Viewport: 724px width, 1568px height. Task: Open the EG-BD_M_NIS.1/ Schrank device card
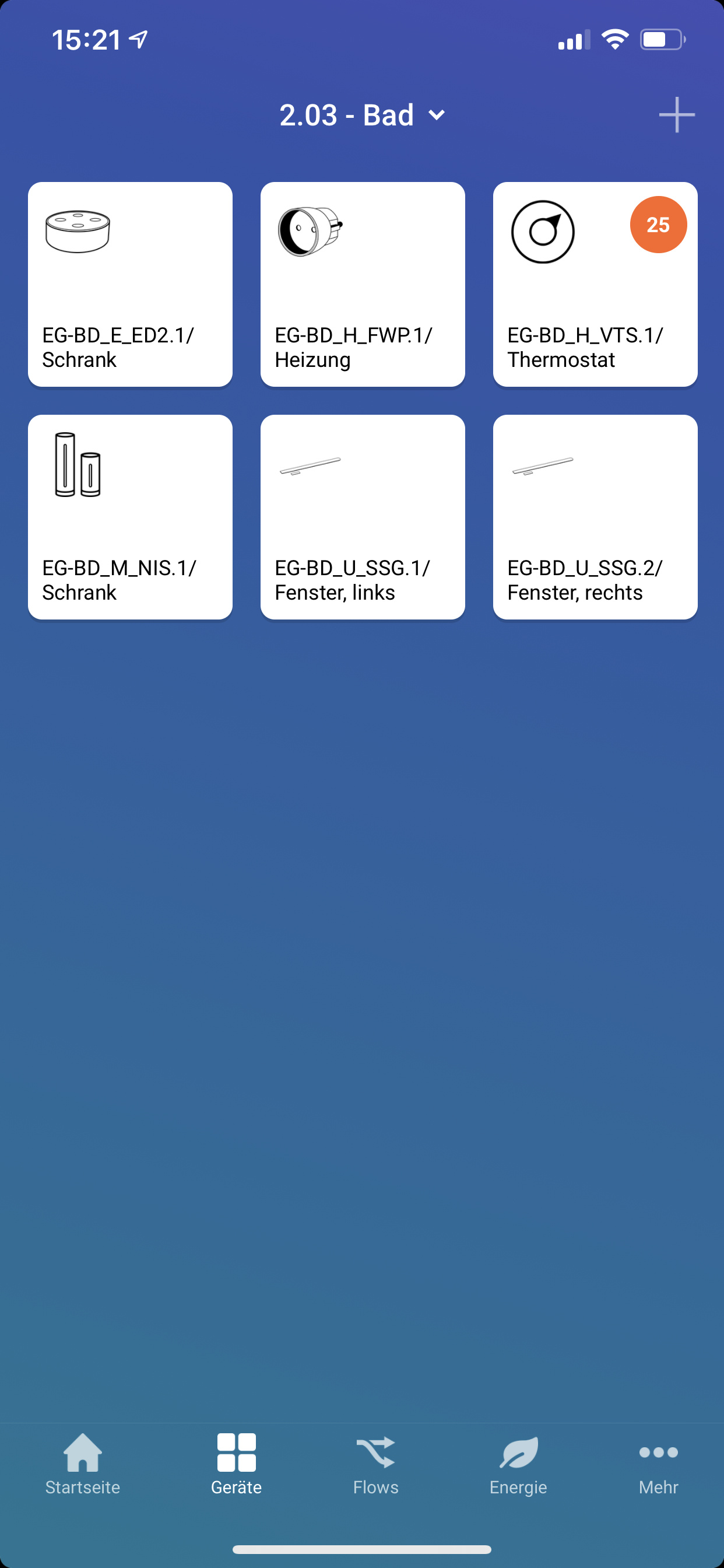[130, 517]
